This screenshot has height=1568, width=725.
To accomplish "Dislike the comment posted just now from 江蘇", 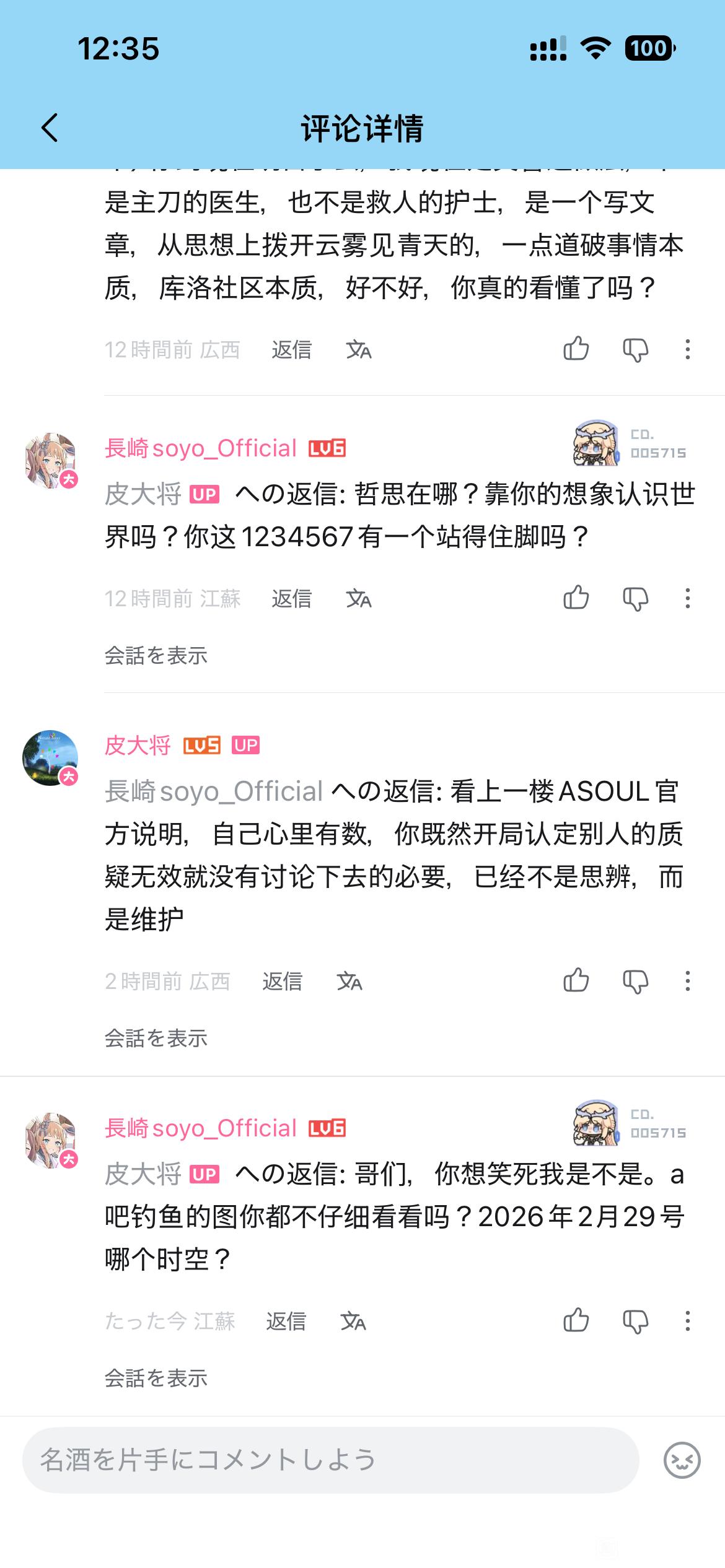I will 635,1321.
